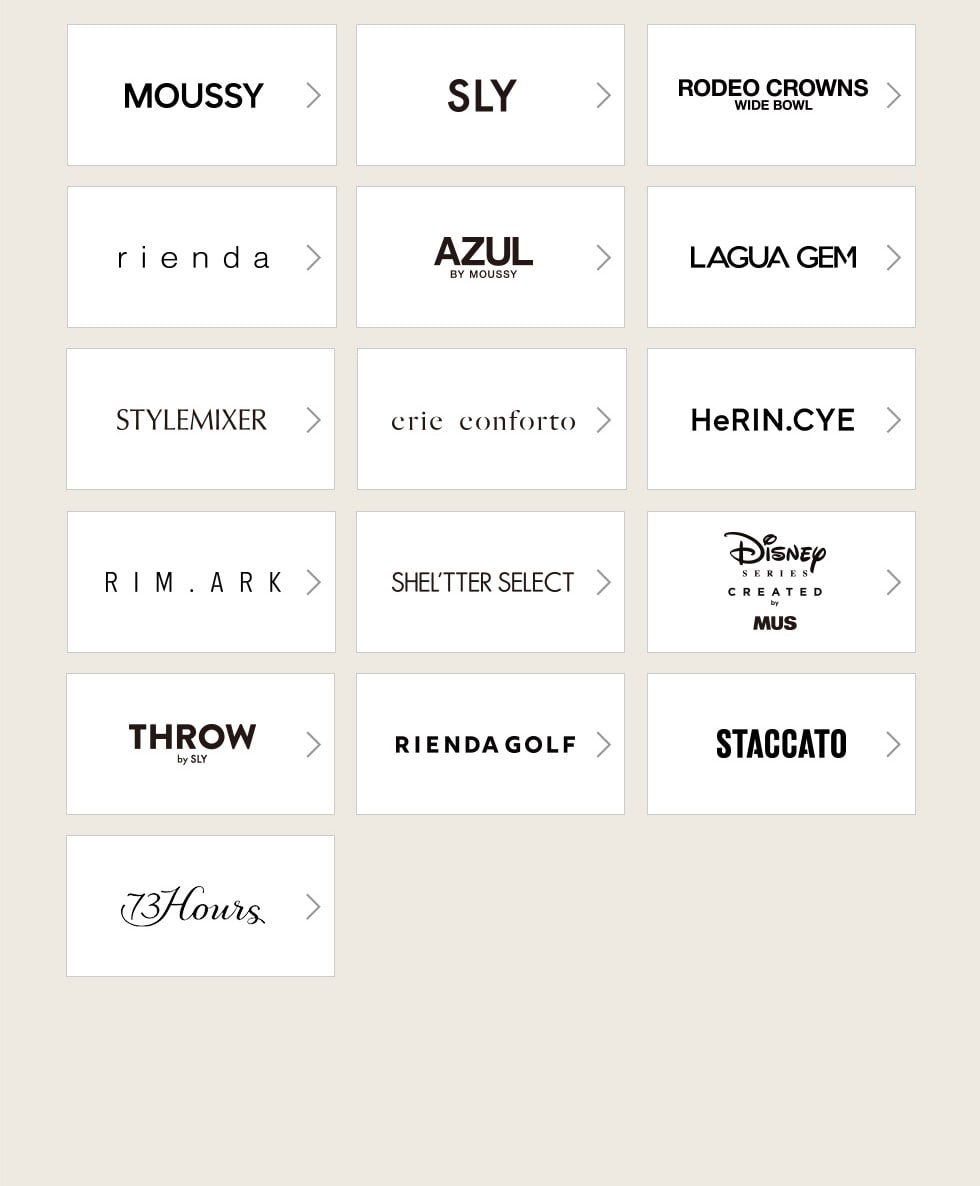The height and width of the screenshot is (1186, 980).
Task: Open the STACCATO brand page
Action: click(x=781, y=743)
